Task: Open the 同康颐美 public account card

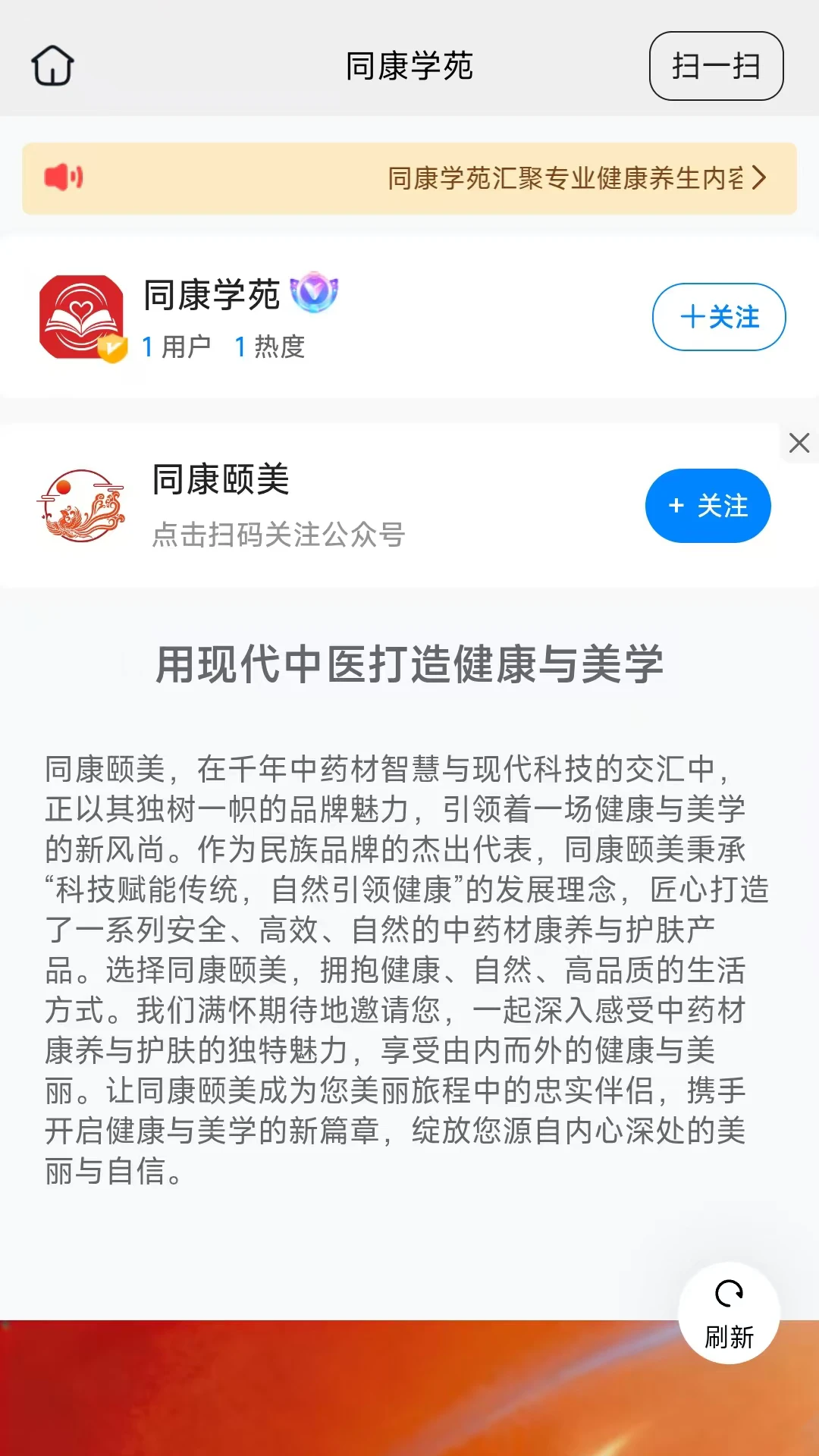Action: [x=409, y=506]
